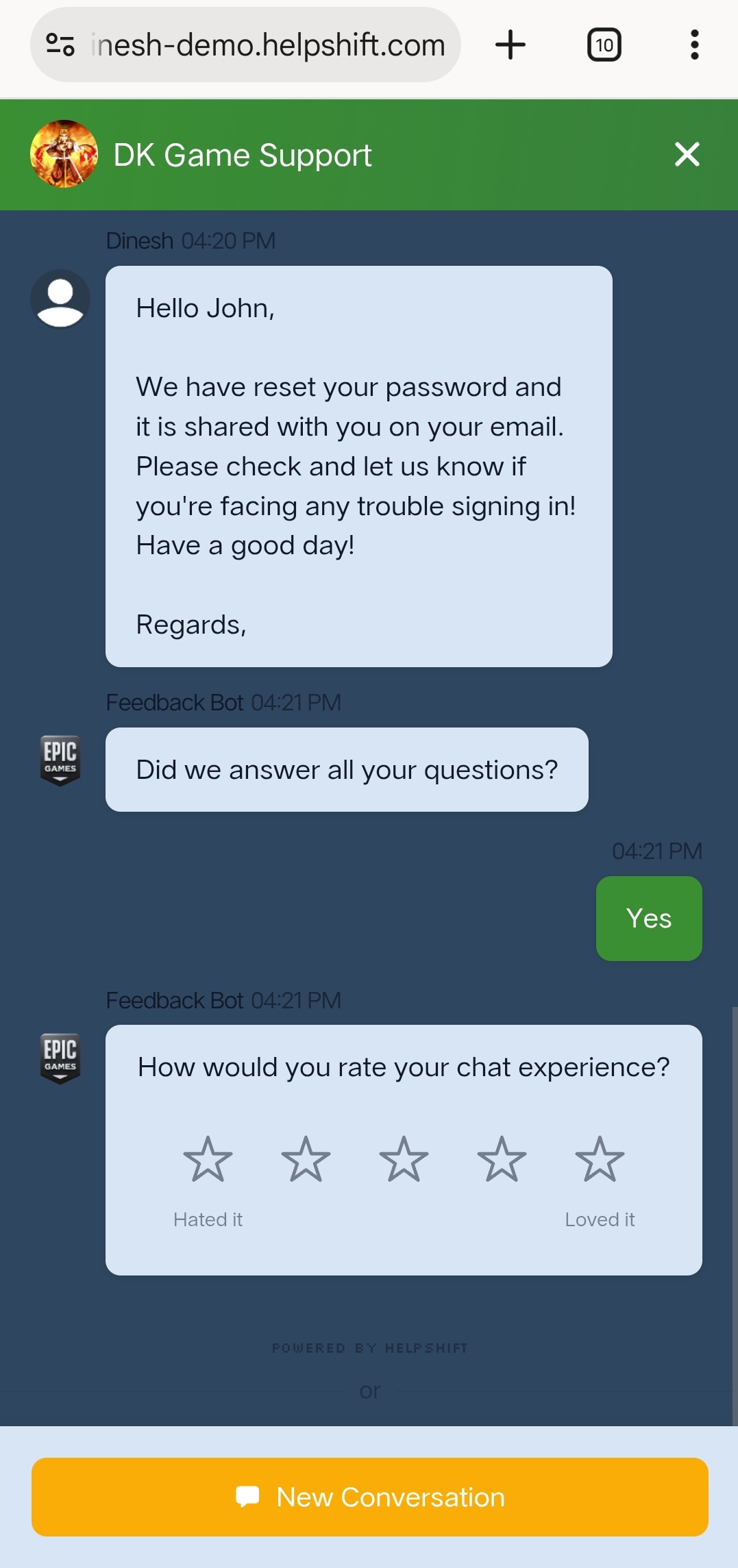Start a New Conversation

point(369,1497)
